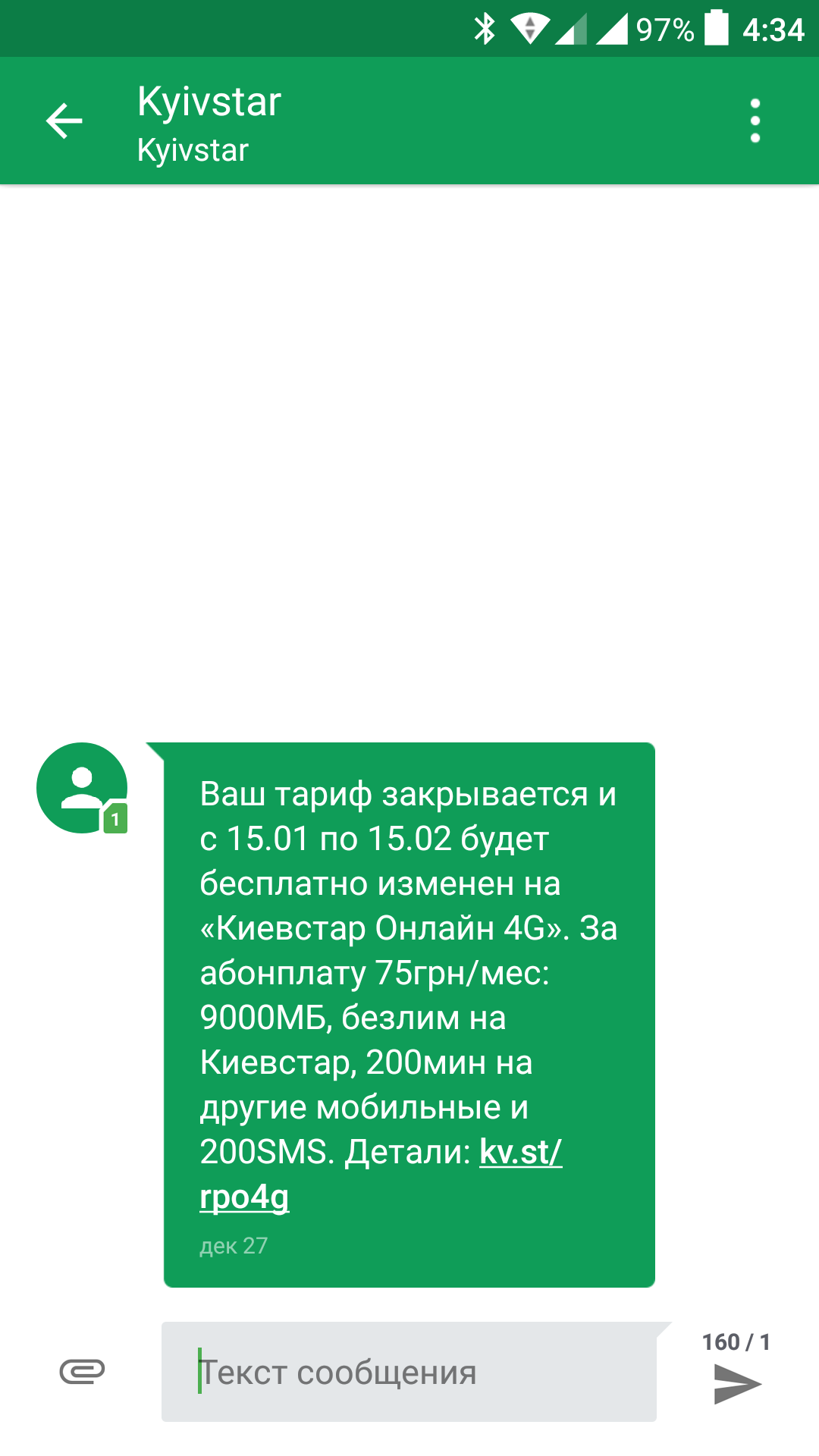Open the Kyivstar contact avatar
The image size is (819, 1456).
[82, 788]
